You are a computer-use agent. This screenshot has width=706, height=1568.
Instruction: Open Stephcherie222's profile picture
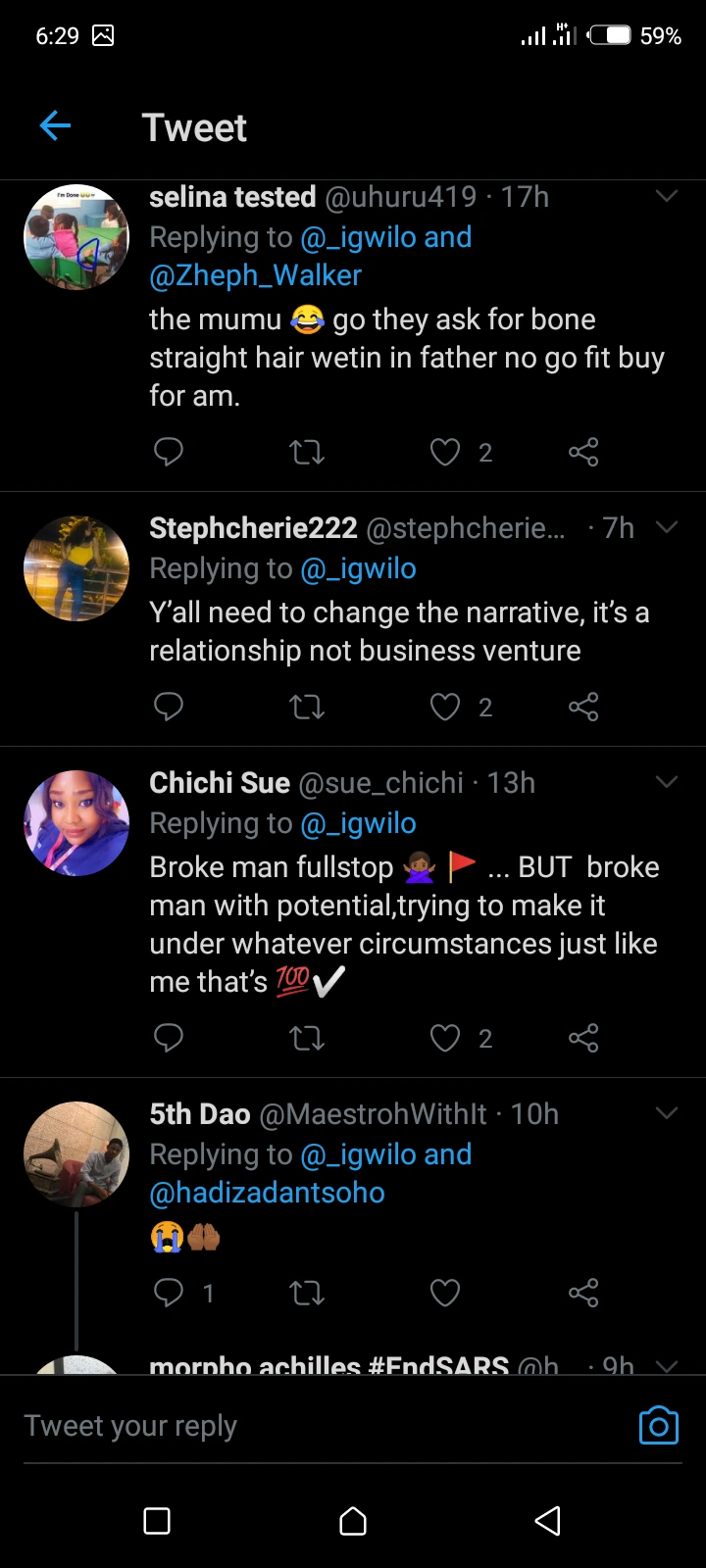click(x=76, y=568)
